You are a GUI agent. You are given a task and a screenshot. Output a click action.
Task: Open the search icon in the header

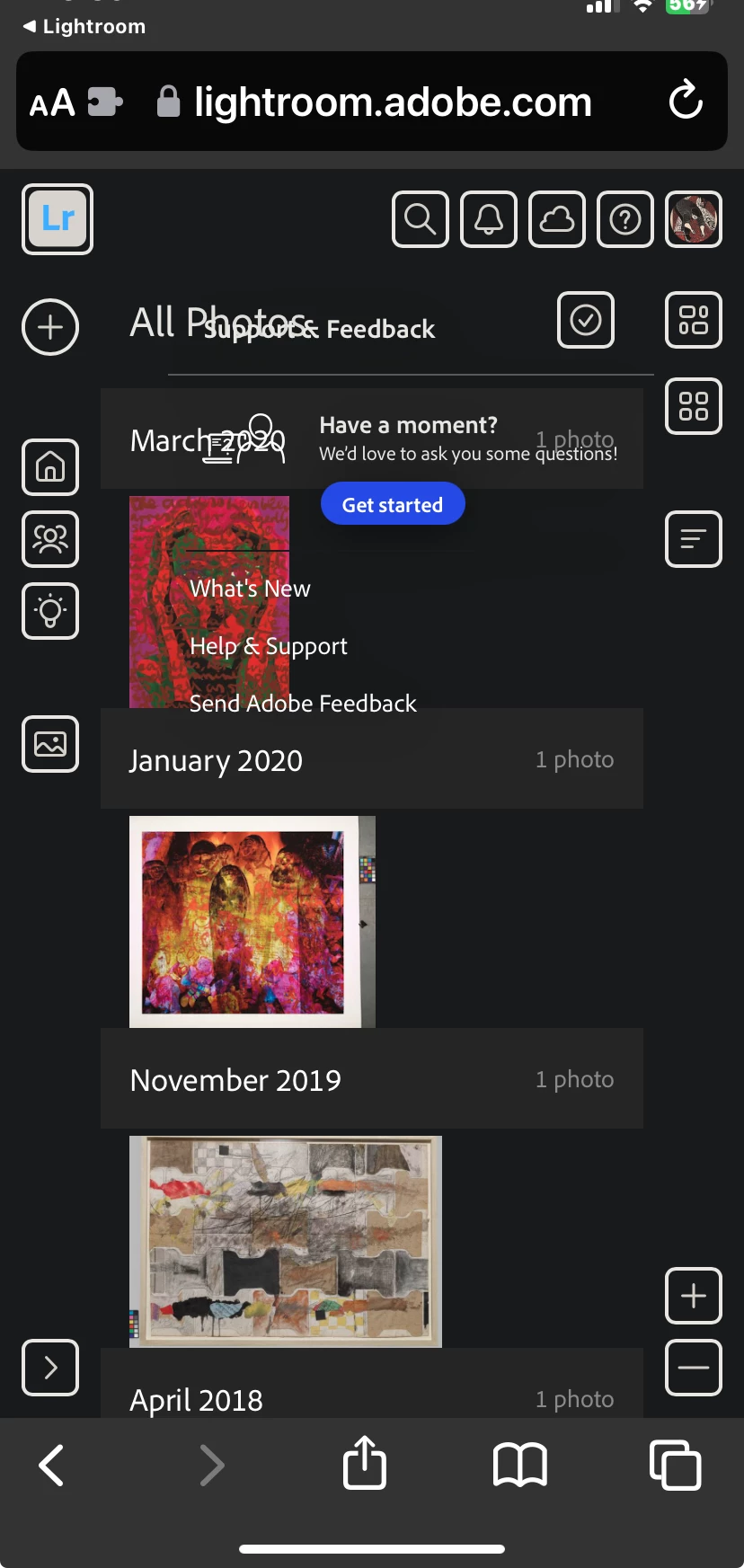point(420,219)
